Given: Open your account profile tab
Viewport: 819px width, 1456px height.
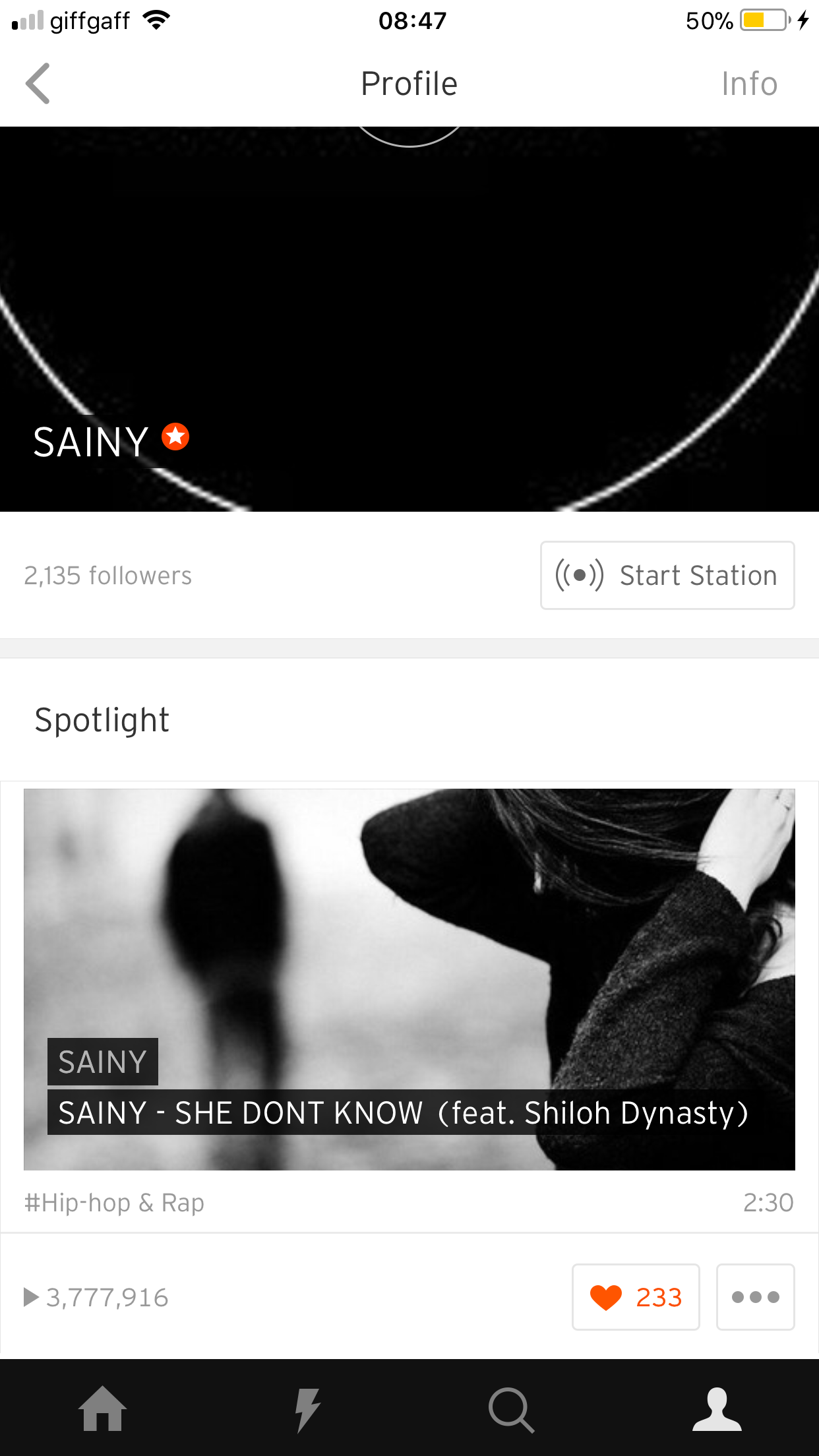Looking at the screenshot, I should coord(717,1409).
